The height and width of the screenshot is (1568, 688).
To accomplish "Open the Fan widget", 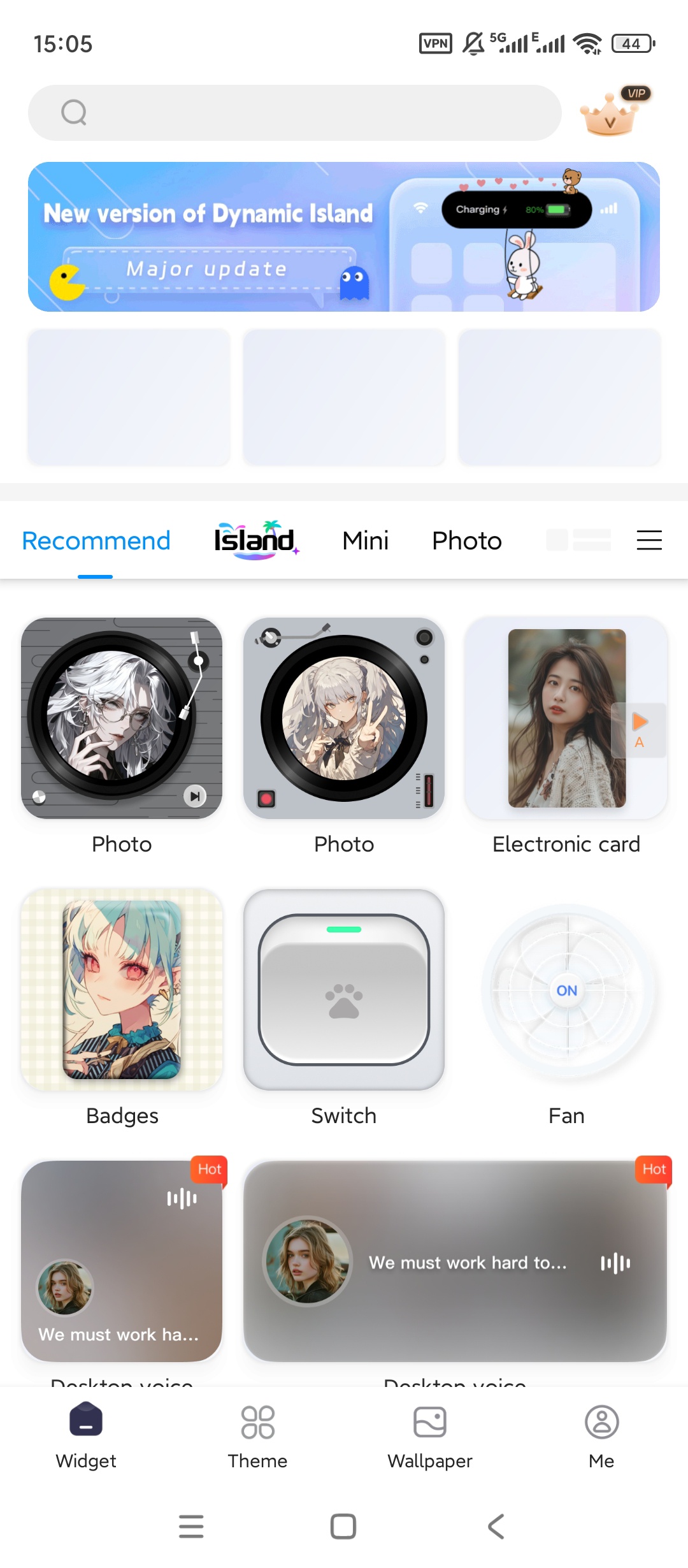I will (566, 991).
